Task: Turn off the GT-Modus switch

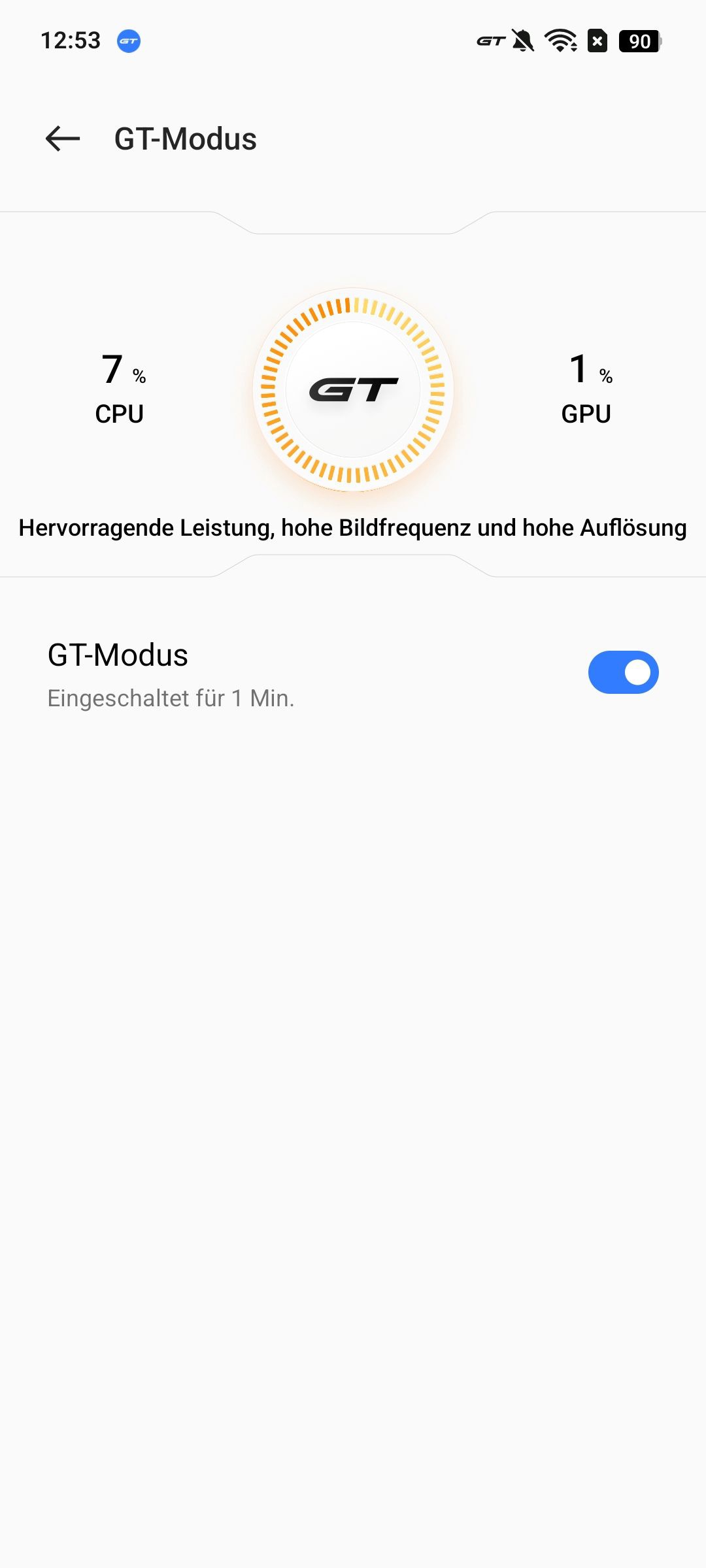Action: tap(622, 672)
